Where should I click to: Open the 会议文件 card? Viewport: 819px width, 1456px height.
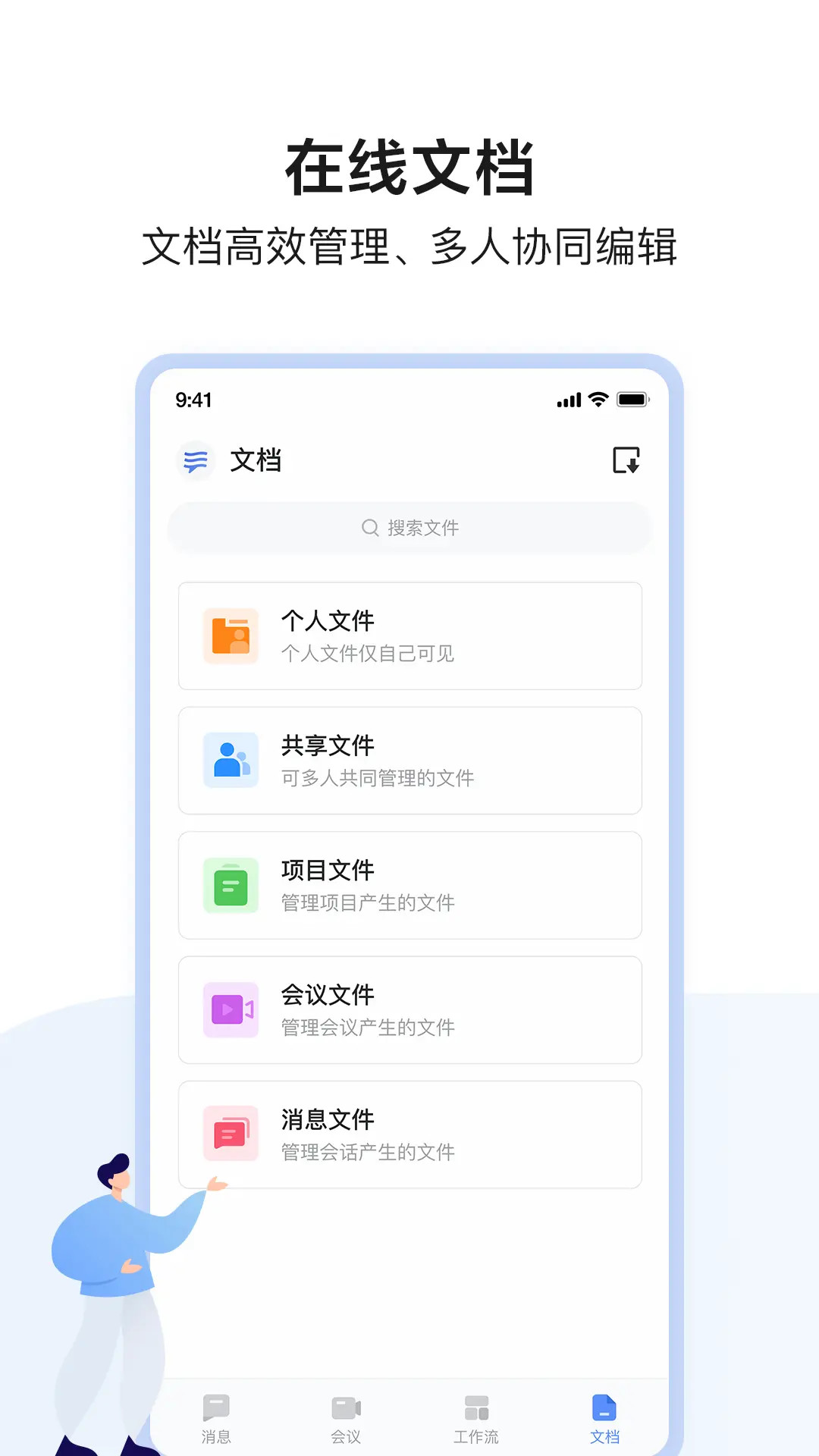pos(409,1010)
